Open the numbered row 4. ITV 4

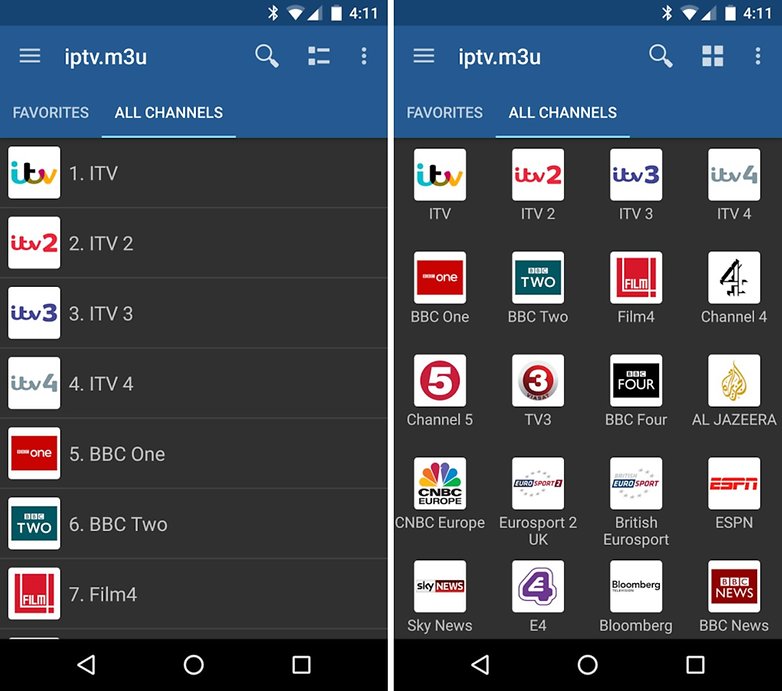pyautogui.click(x=195, y=384)
